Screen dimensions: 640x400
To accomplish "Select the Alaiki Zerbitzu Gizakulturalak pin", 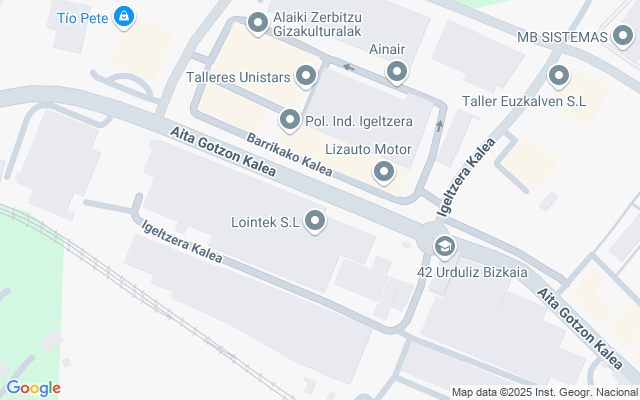I will coord(257,22).
